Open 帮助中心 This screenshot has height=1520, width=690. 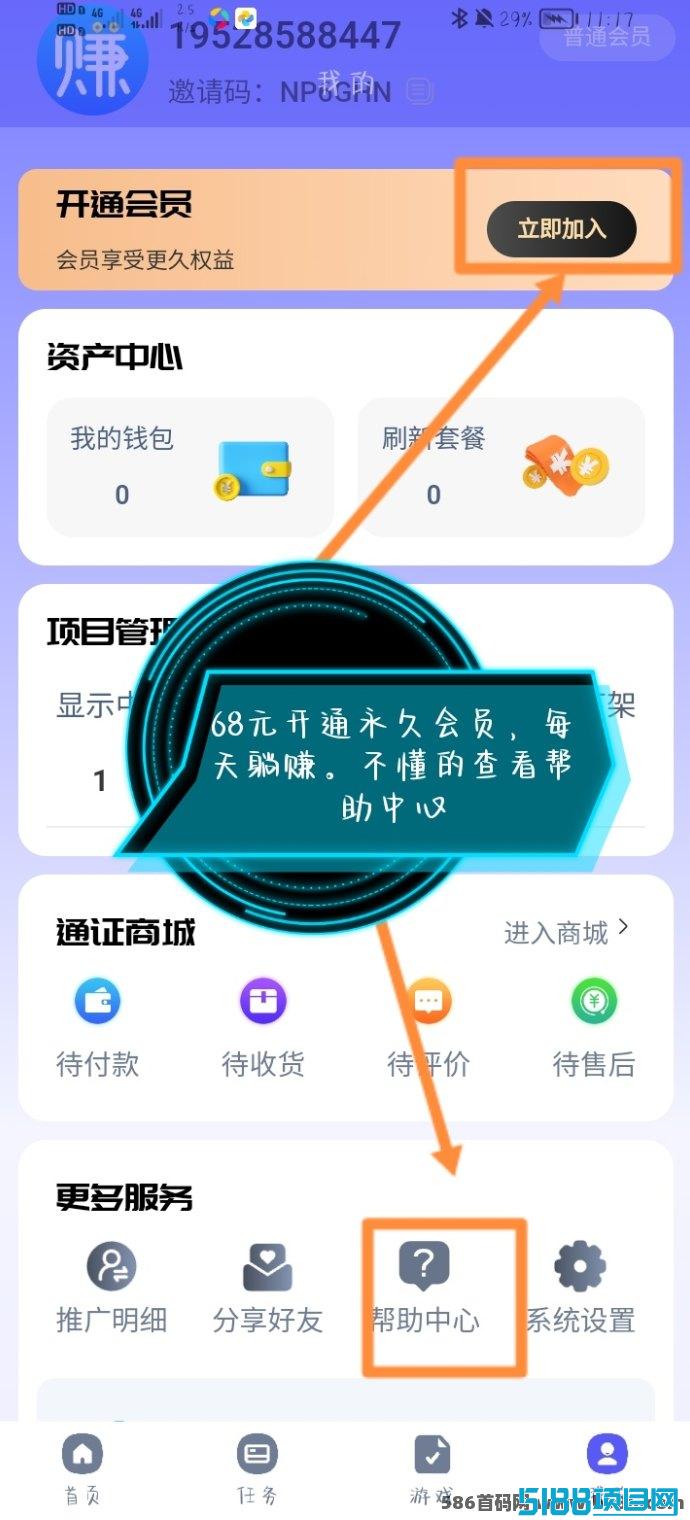click(424, 1288)
